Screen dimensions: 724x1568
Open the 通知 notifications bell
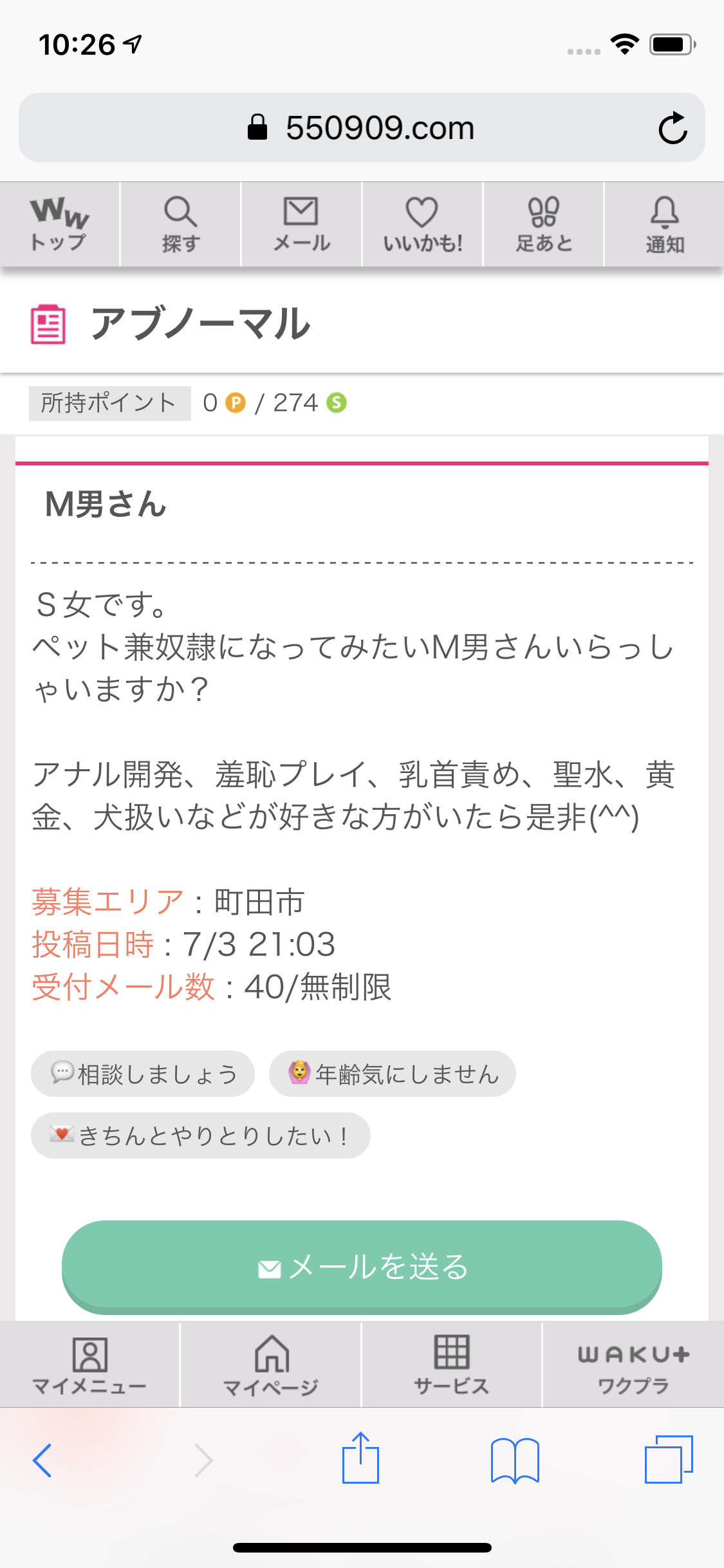(x=664, y=224)
